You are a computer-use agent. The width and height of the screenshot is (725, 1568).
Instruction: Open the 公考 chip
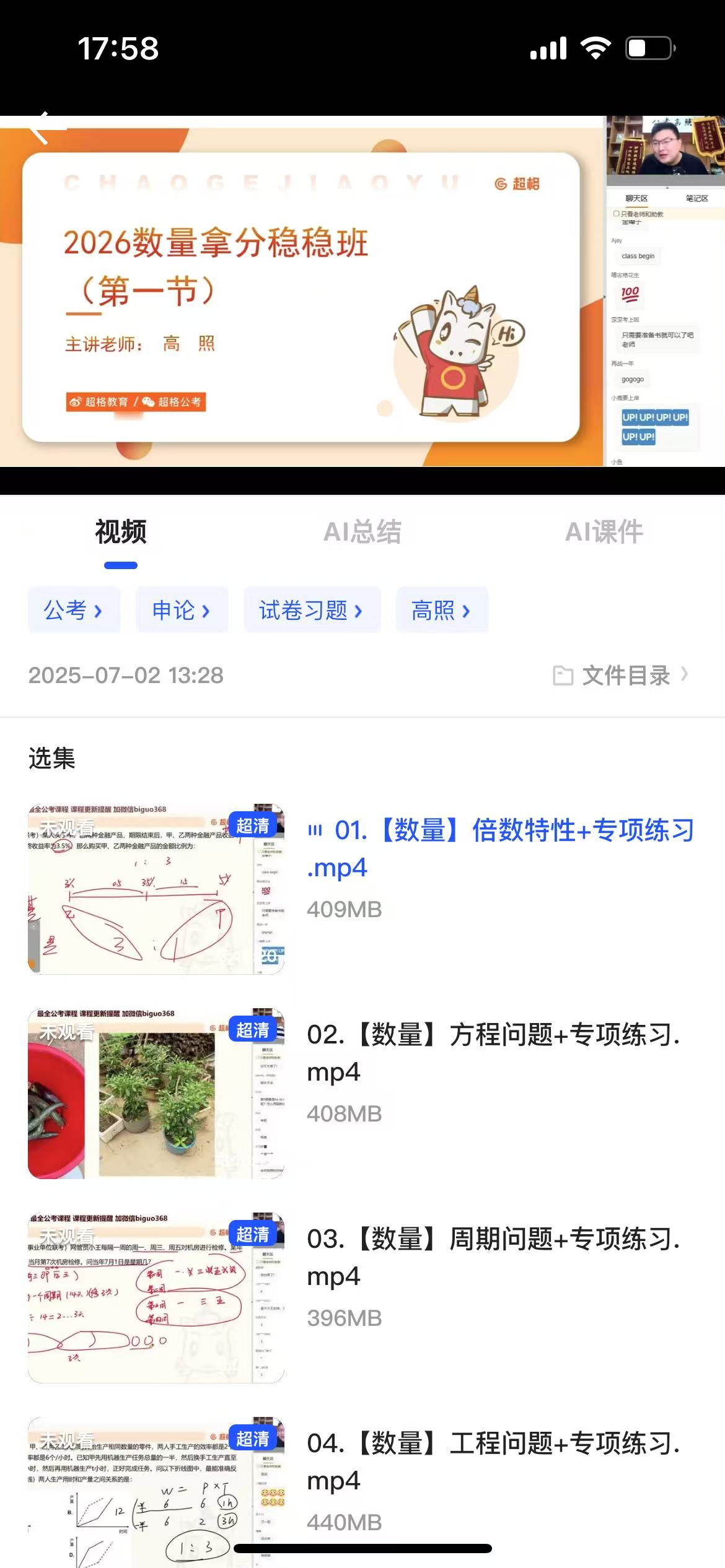click(x=73, y=611)
